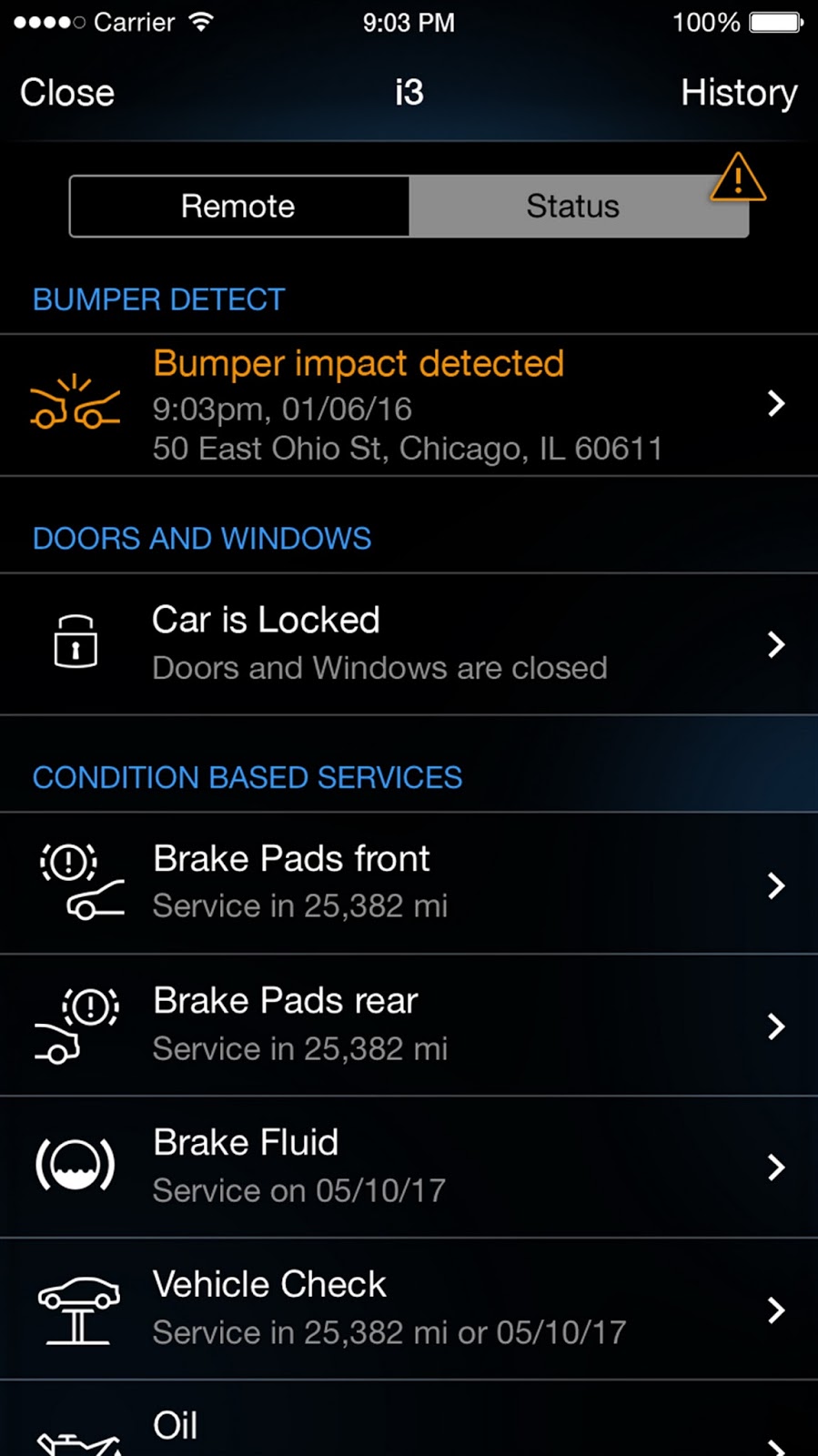Viewport: 818px width, 1456px height.
Task: Open Brake Pads rear service info
Action: click(409, 1025)
